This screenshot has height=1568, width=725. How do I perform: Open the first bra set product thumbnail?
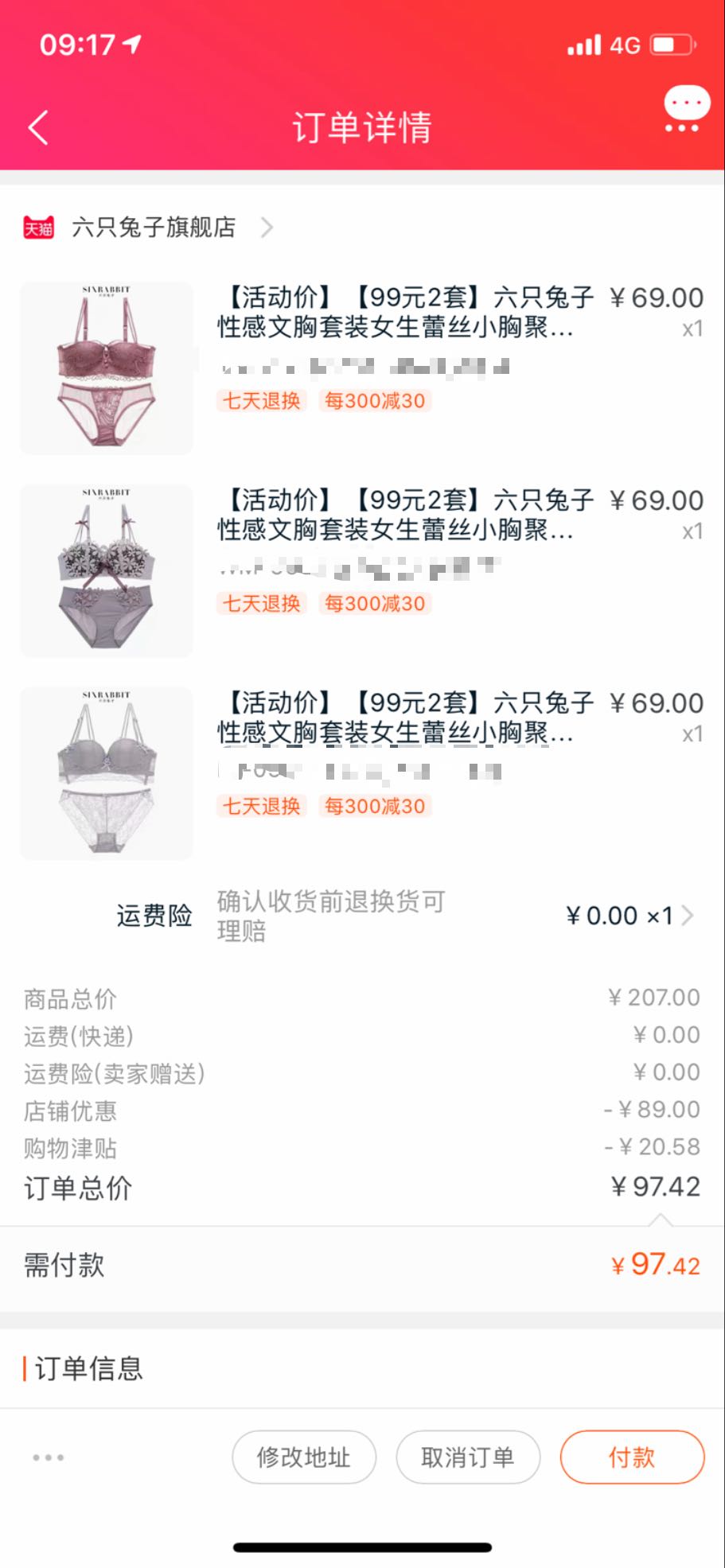tap(106, 368)
